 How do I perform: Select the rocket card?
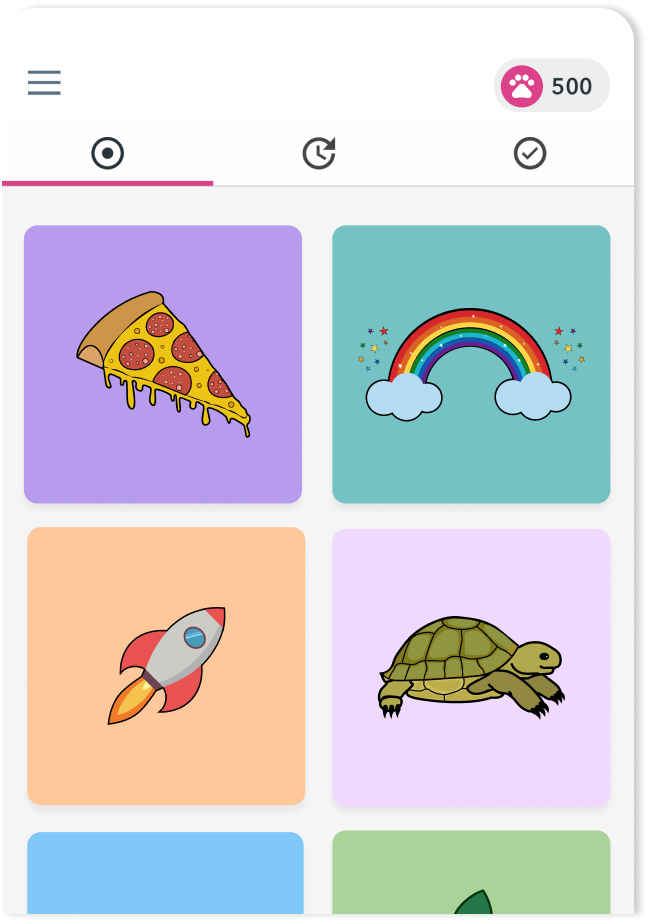(x=166, y=666)
